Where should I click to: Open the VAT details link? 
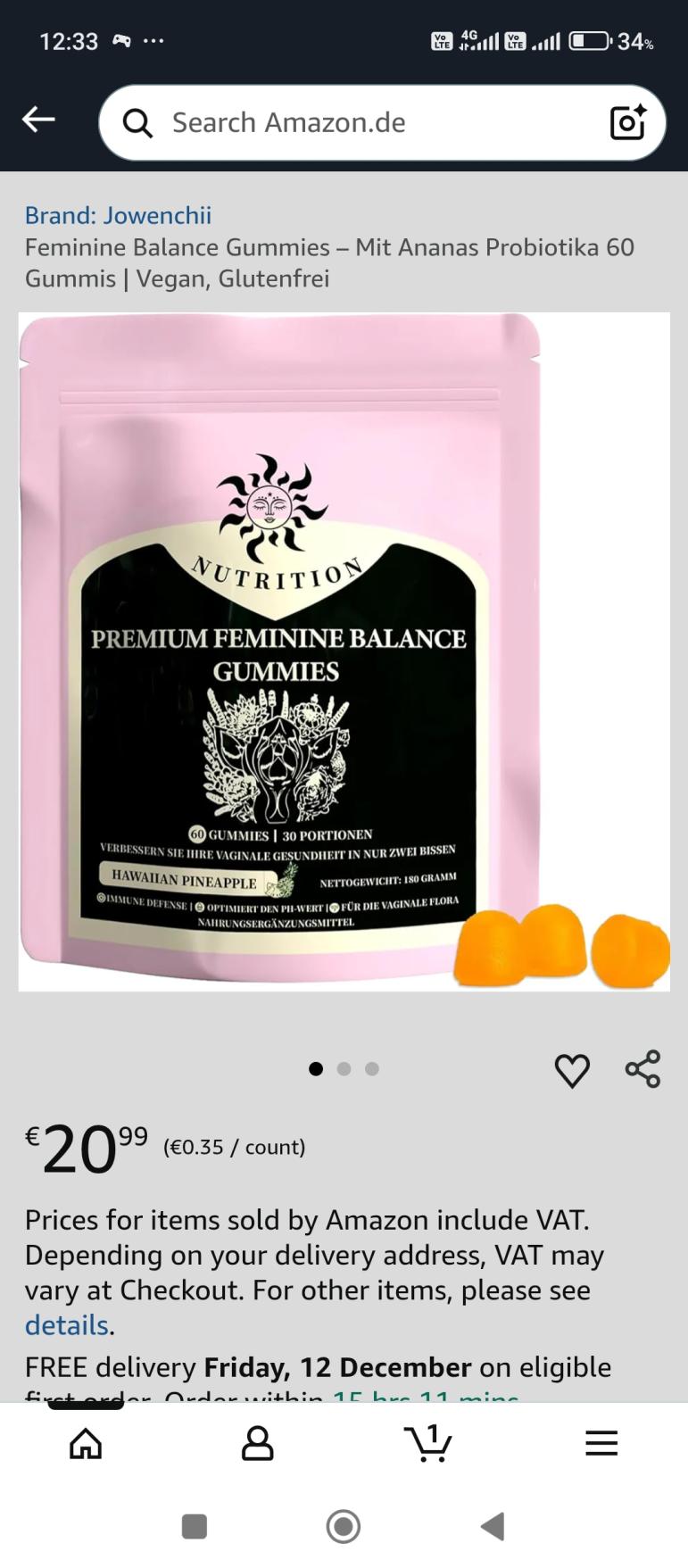coord(66,1325)
